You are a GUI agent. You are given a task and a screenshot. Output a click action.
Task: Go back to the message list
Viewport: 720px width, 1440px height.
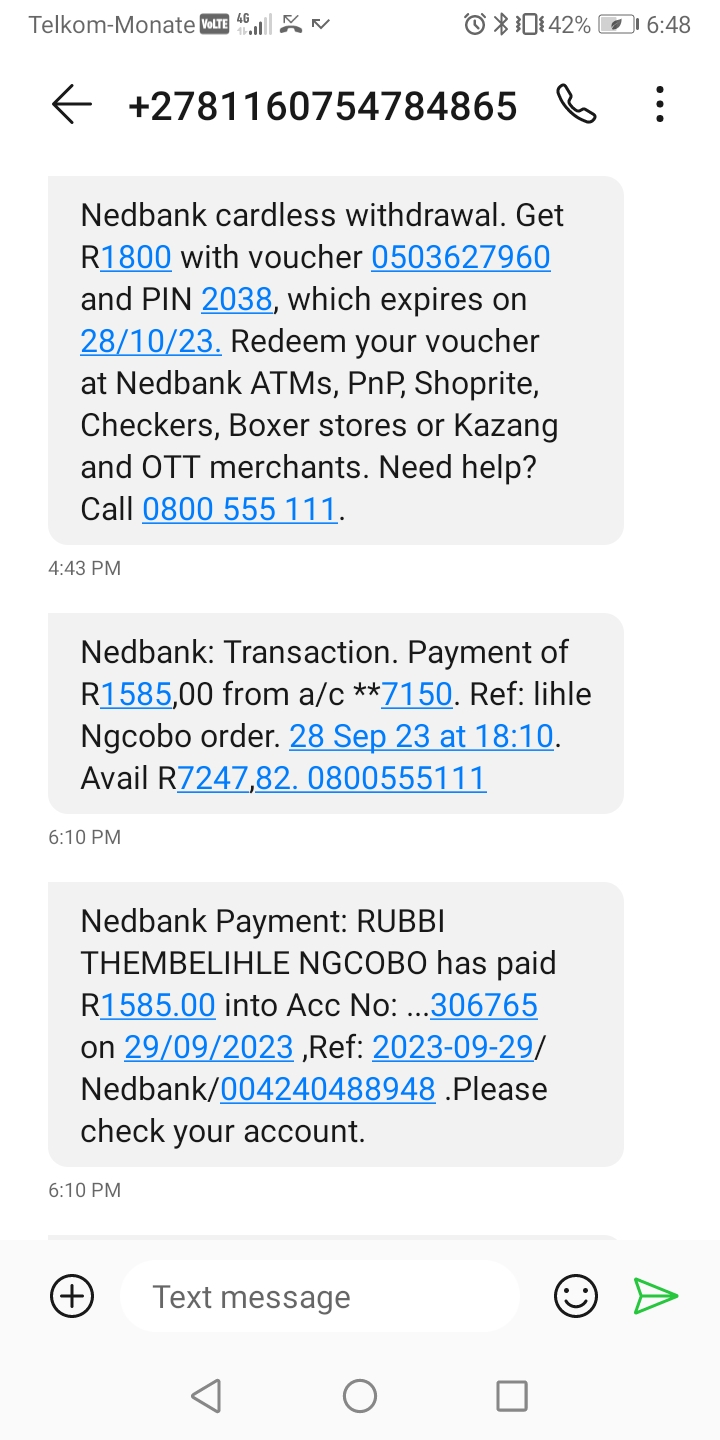pyautogui.click(x=72, y=105)
